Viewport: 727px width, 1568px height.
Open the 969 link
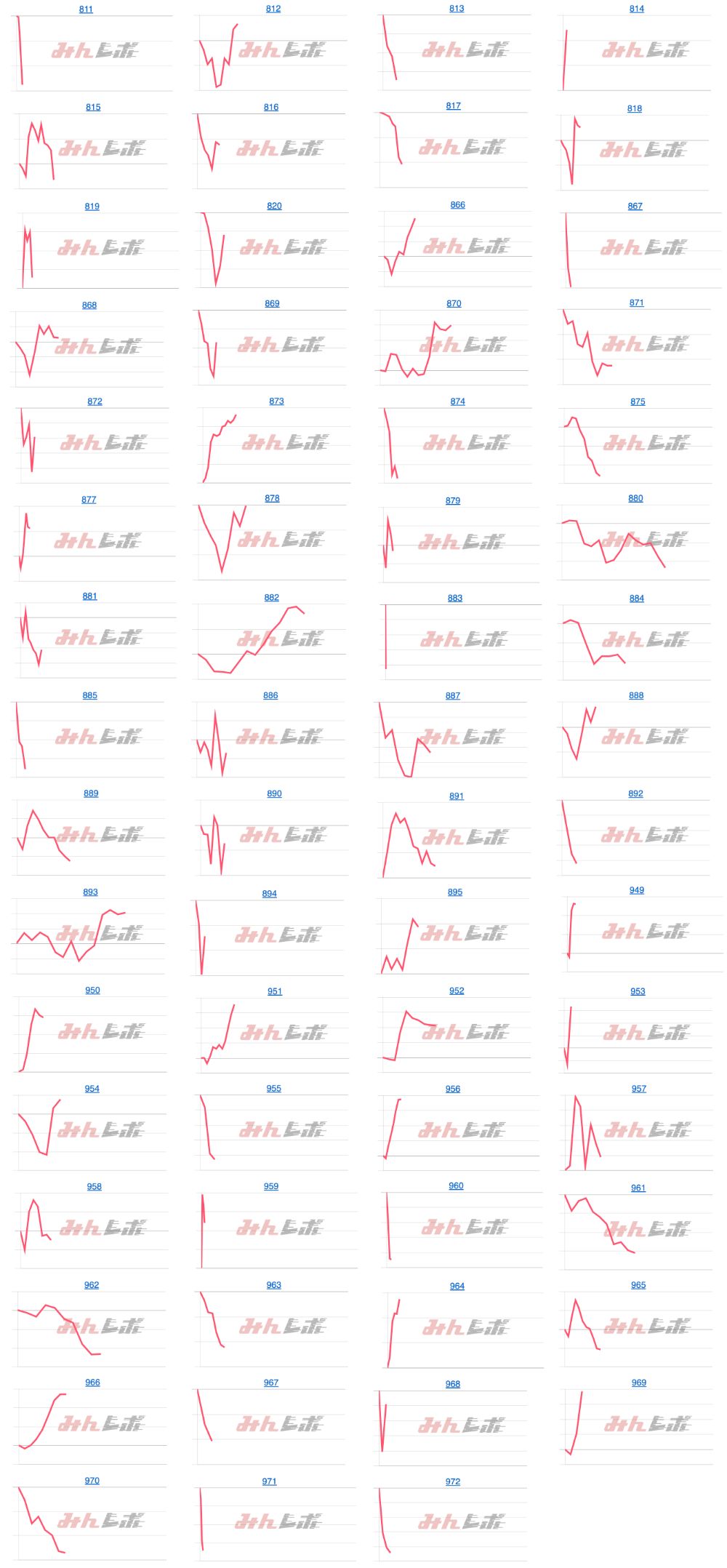638,1383
